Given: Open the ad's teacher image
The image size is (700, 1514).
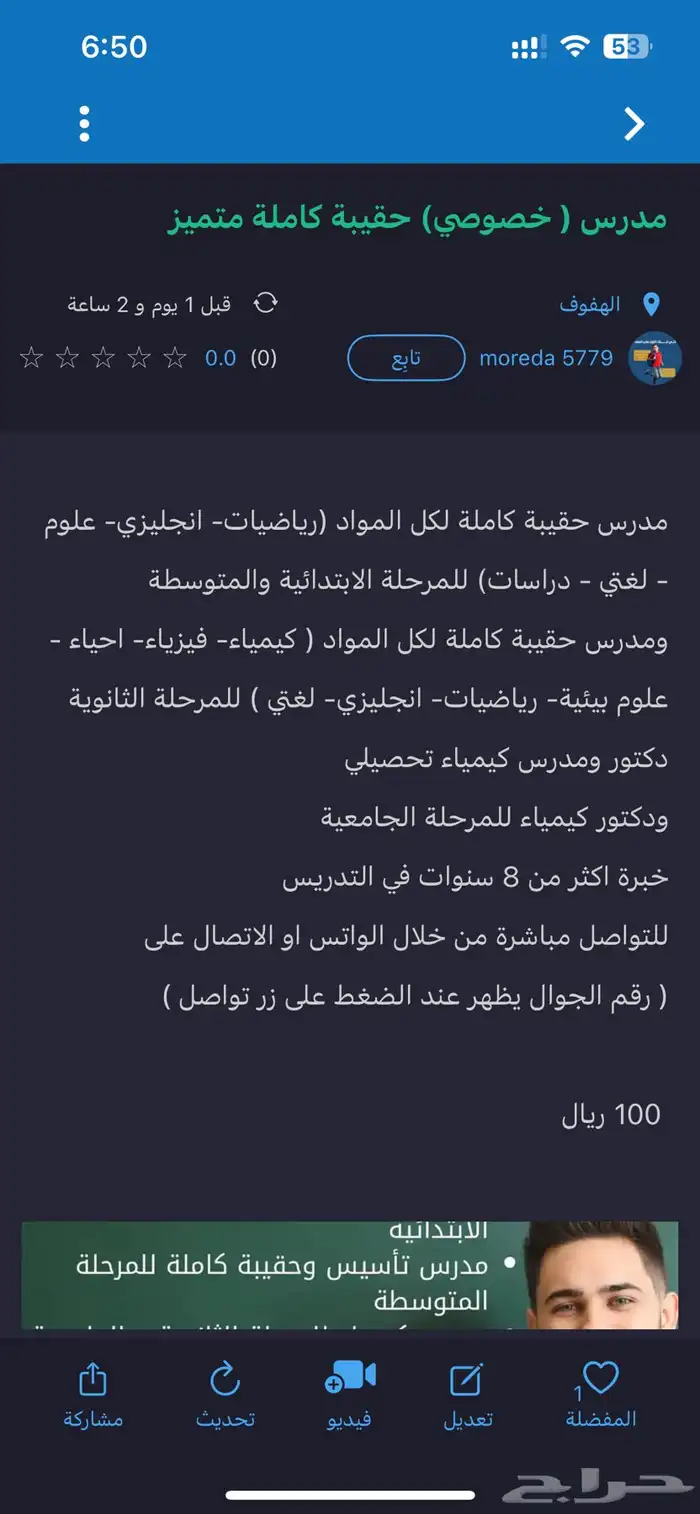Looking at the screenshot, I should pyautogui.click(x=350, y=1275).
